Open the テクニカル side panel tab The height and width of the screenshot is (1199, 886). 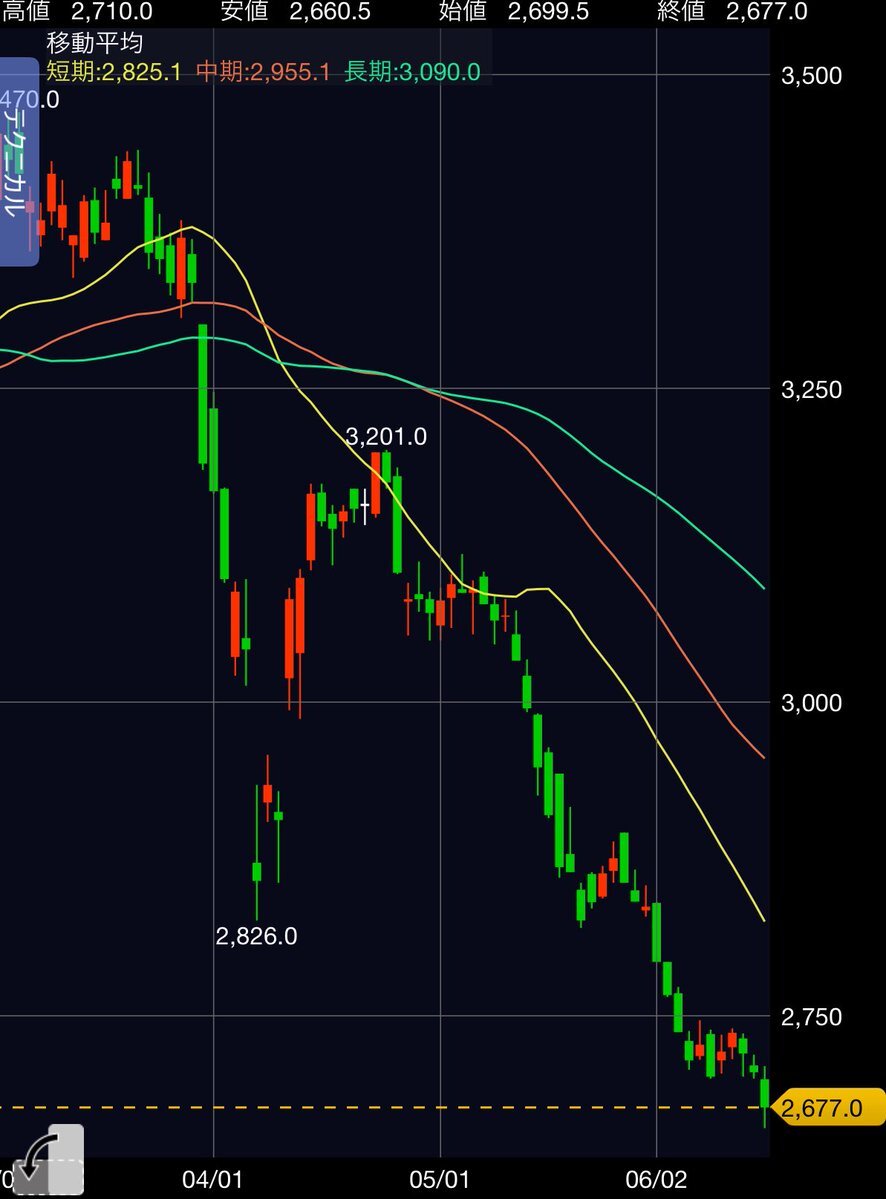click(x=18, y=162)
